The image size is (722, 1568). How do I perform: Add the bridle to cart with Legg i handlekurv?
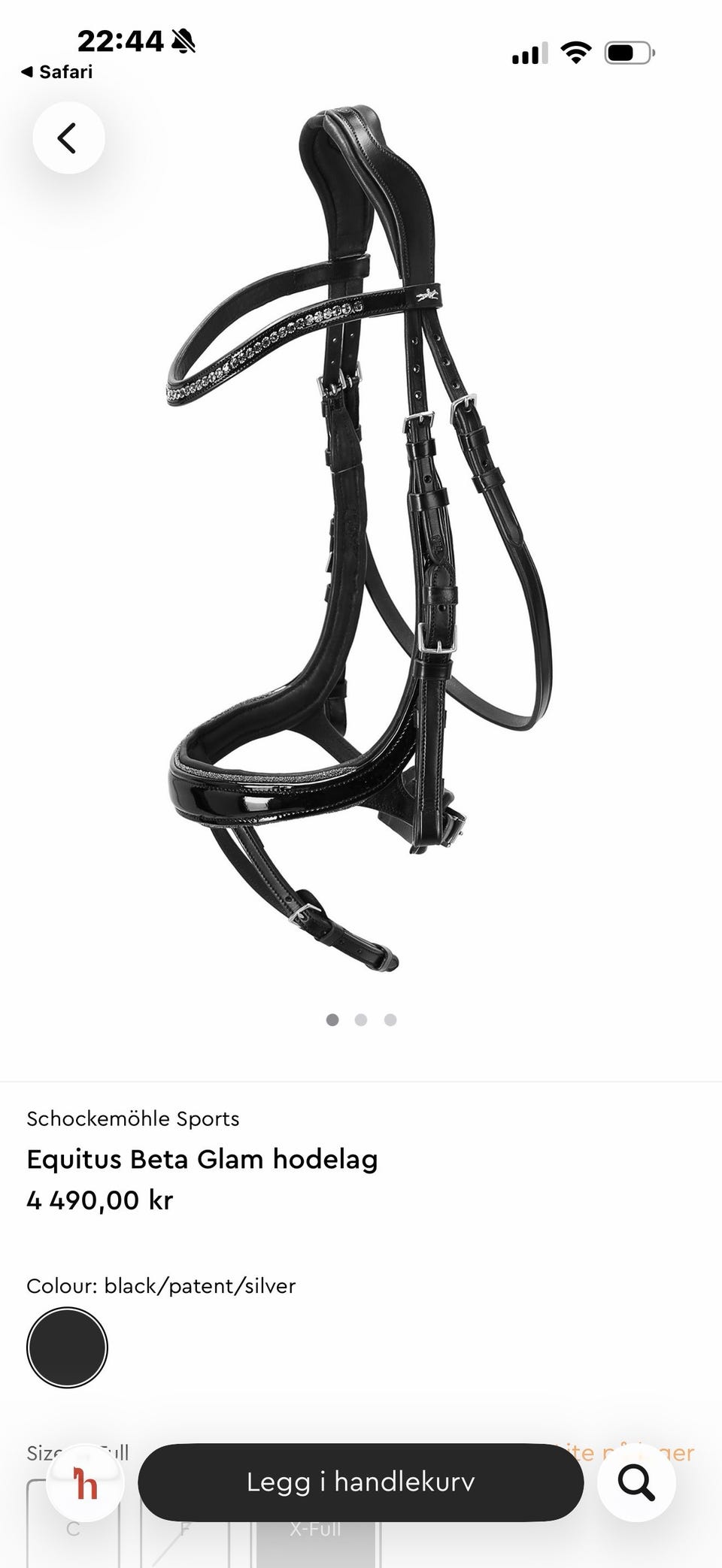(361, 1482)
